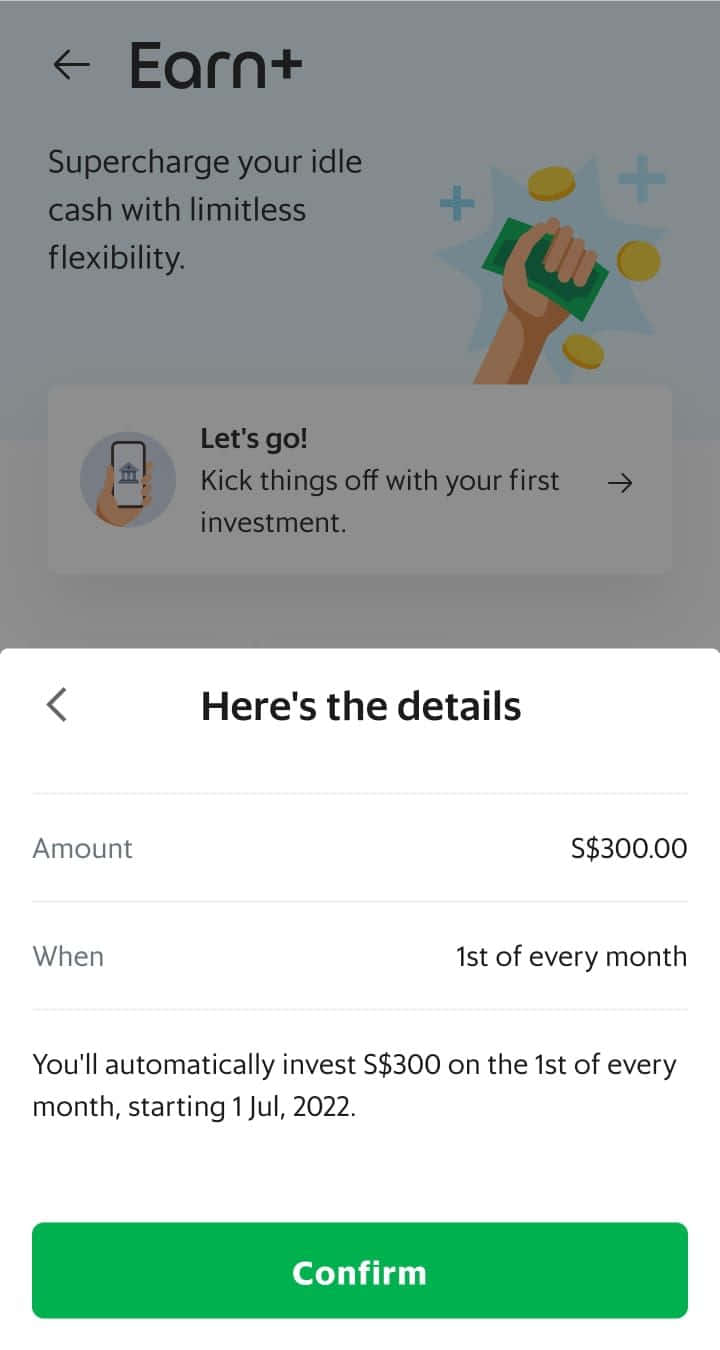Confirm the monthly S$300 investment
Screen dimensions: 720x1350
pyautogui.click(x=360, y=1270)
